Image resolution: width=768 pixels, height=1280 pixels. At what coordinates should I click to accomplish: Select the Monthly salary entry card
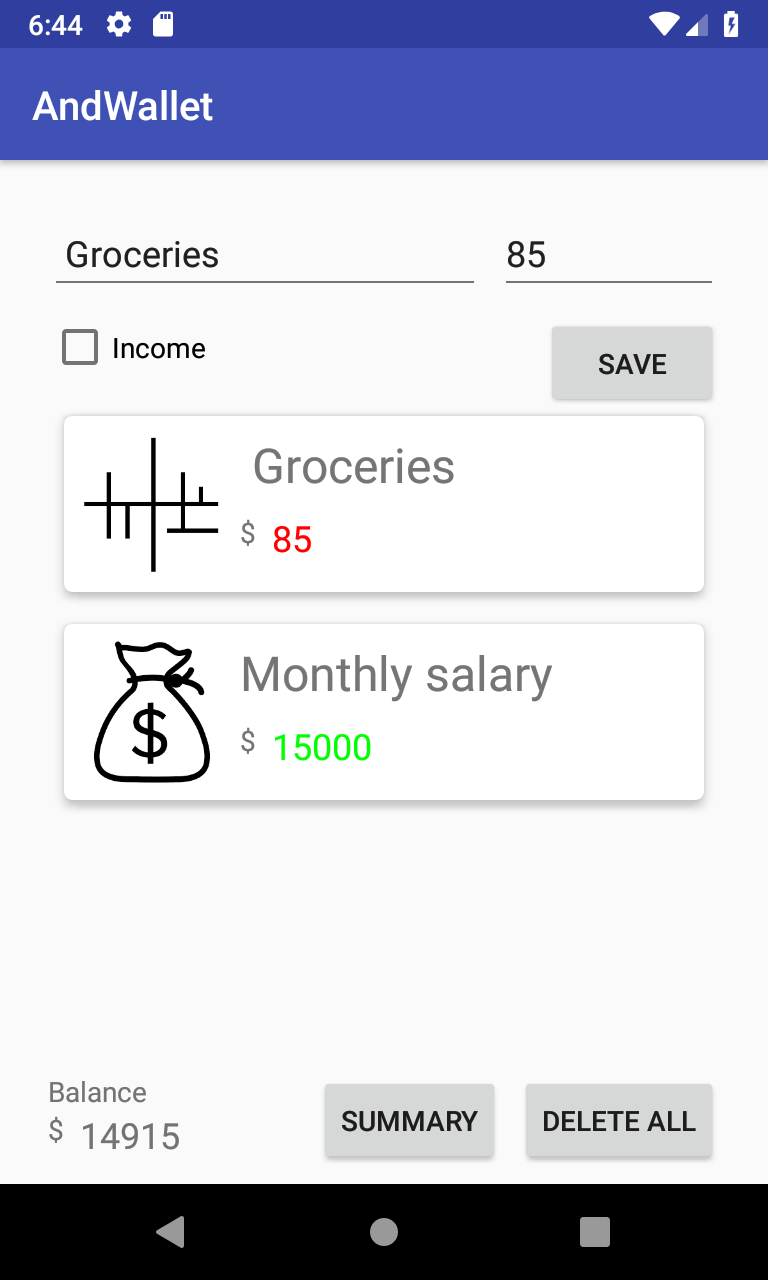click(384, 710)
